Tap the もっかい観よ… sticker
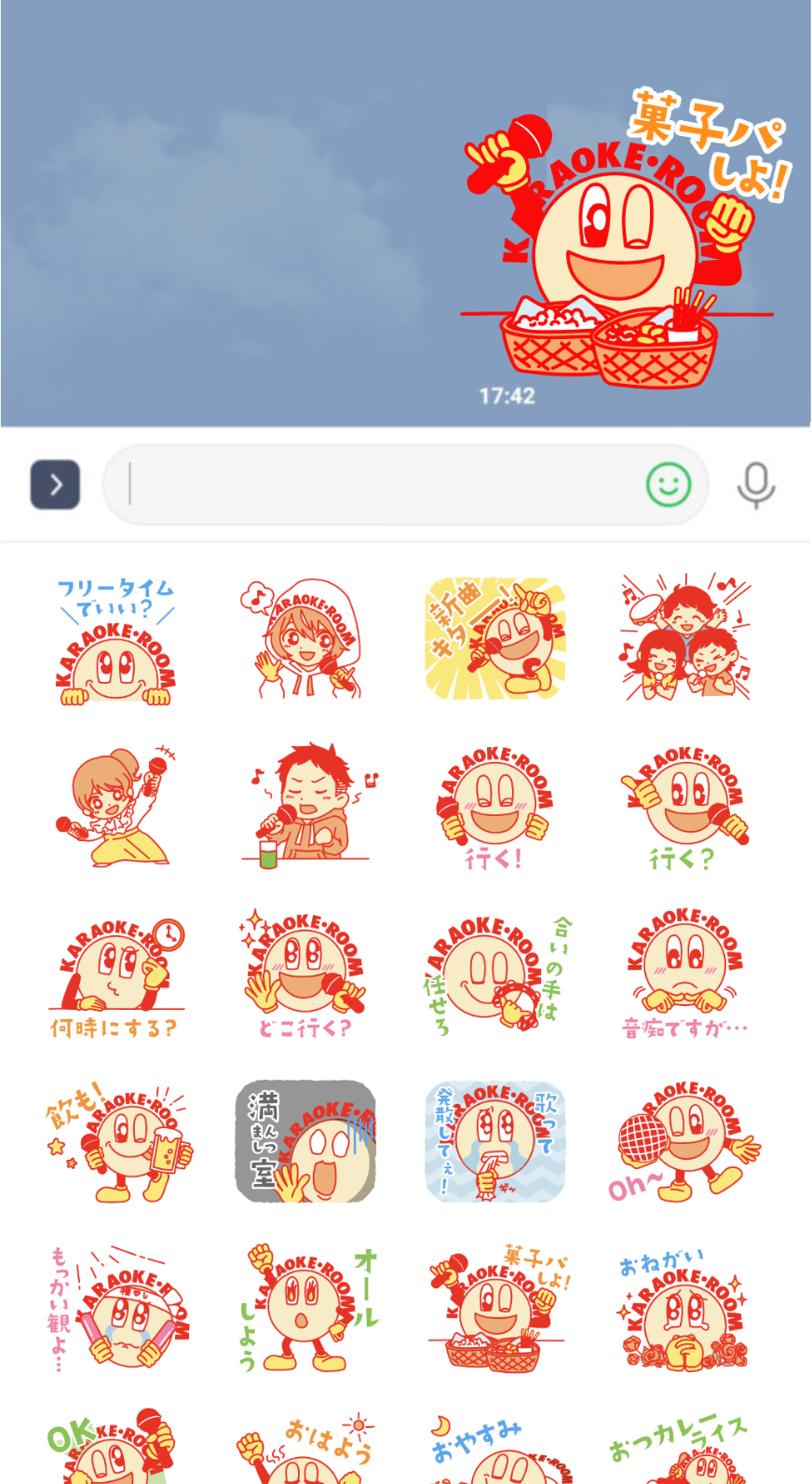812x1484 pixels. [115, 1310]
